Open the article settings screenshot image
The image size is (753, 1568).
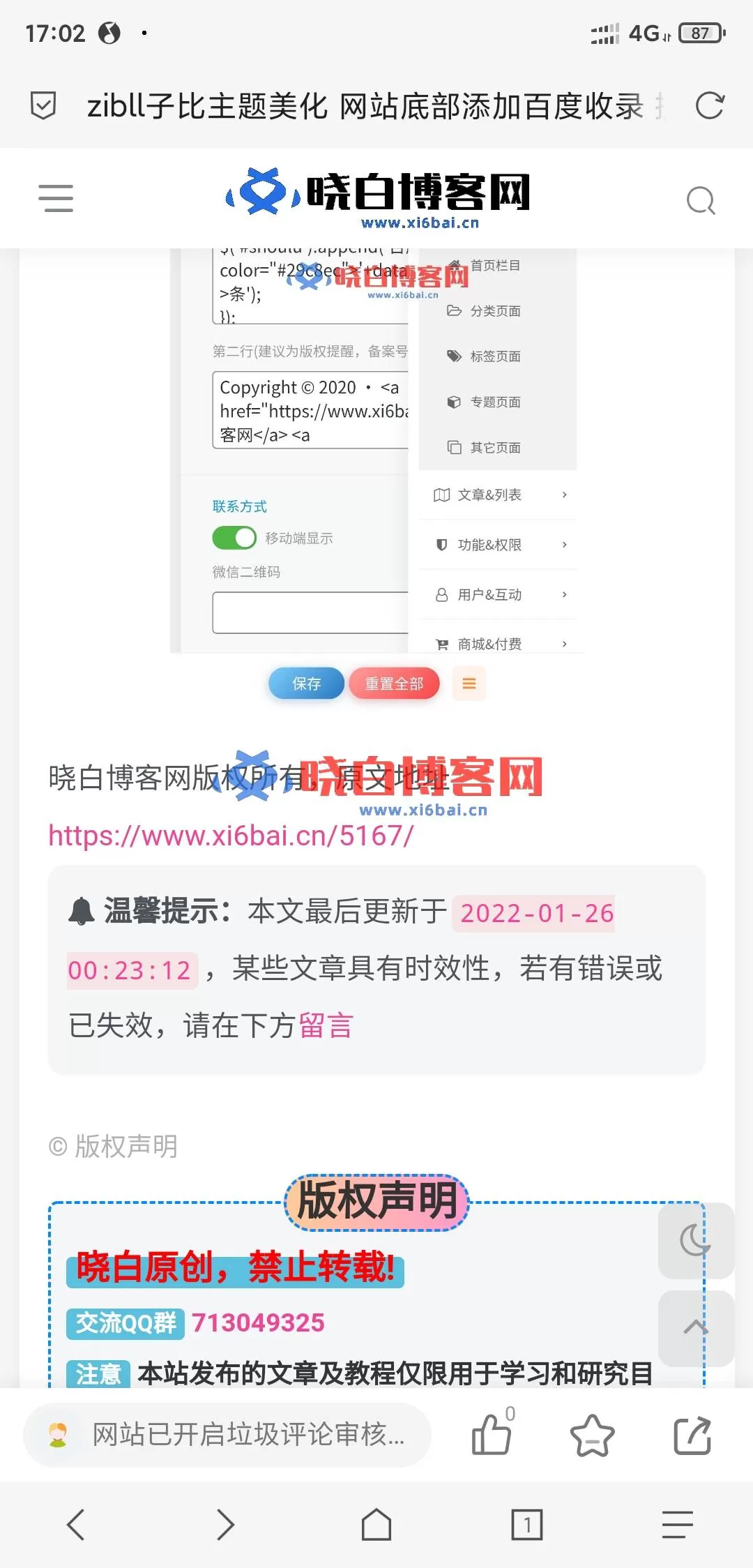coord(376,451)
